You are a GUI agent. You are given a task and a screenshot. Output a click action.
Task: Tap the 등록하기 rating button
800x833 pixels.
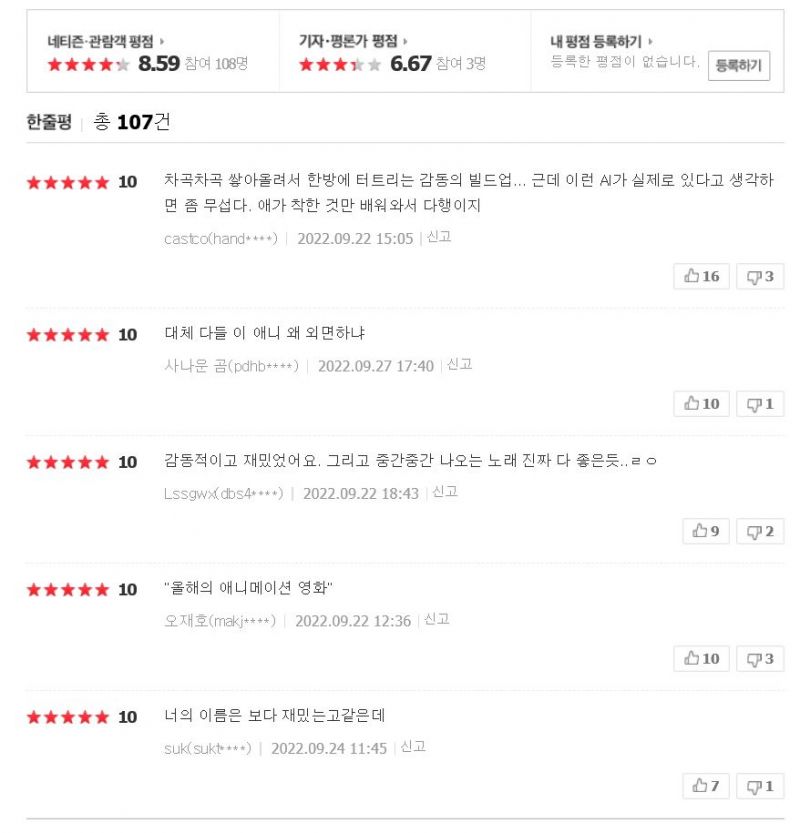[x=739, y=66]
